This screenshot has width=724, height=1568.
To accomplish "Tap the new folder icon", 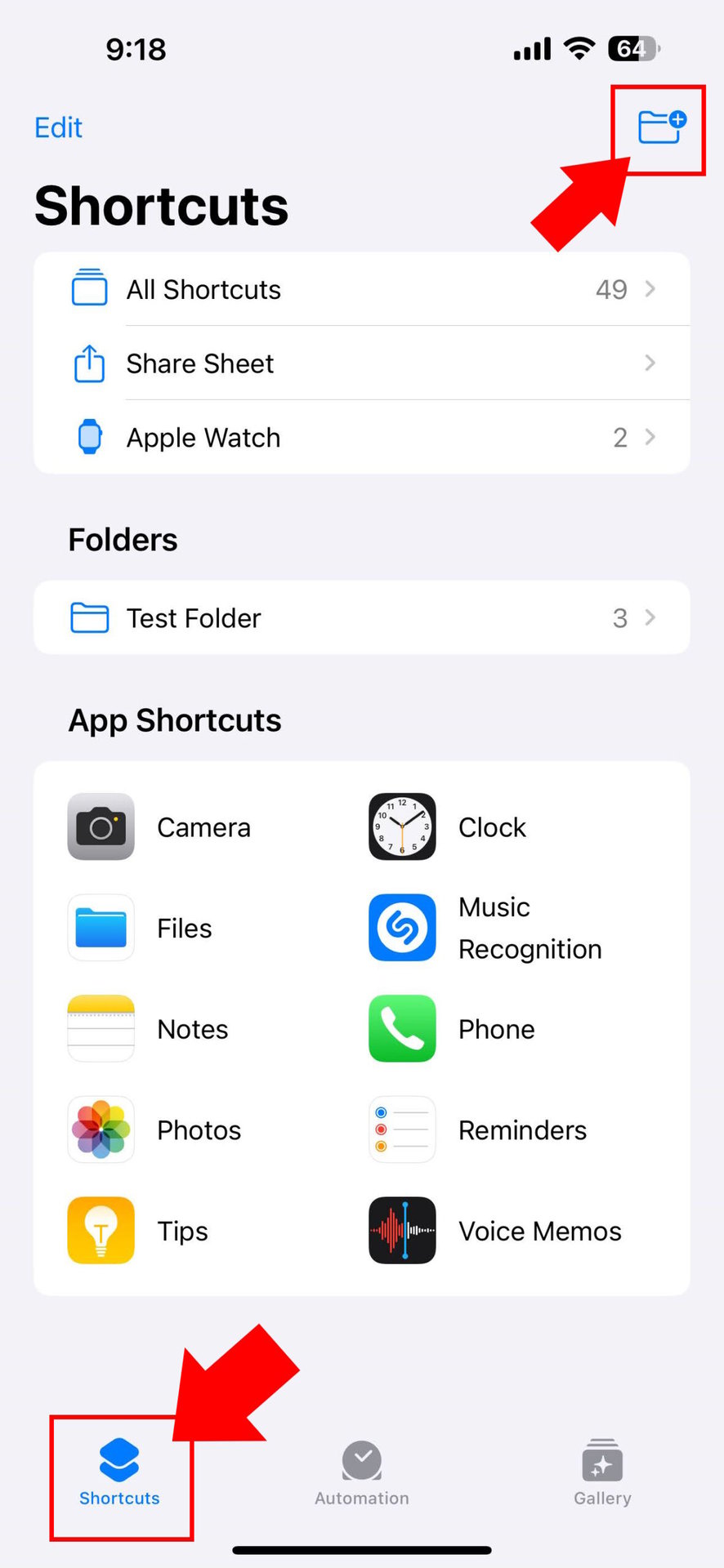I will pyautogui.click(x=661, y=127).
